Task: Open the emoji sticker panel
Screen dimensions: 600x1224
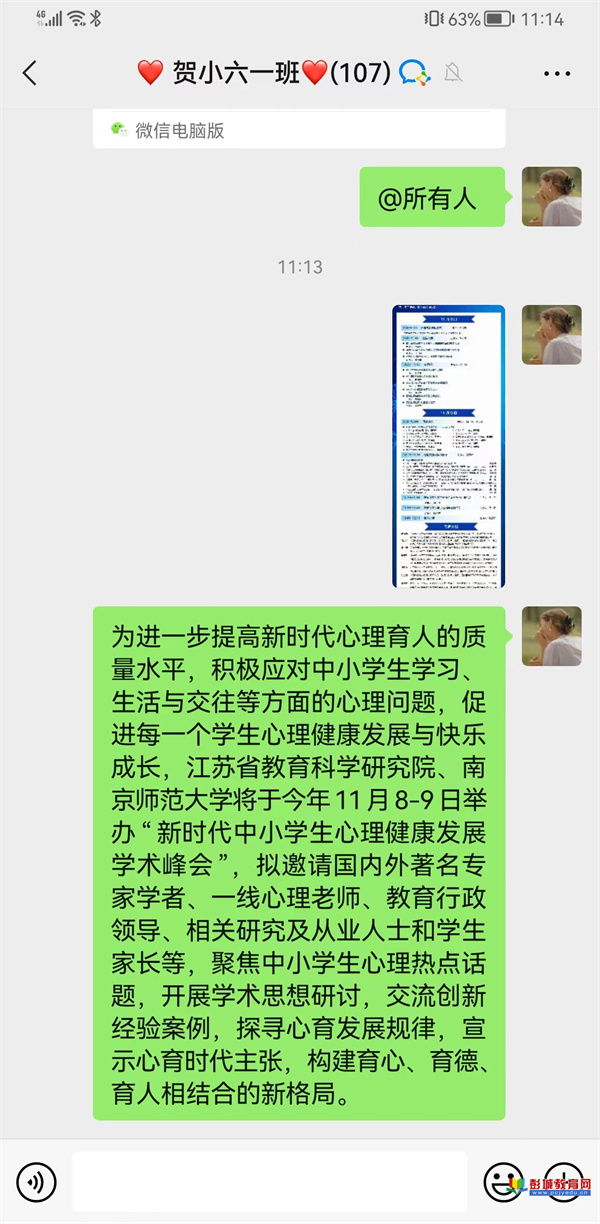Action: (x=503, y=1182)
